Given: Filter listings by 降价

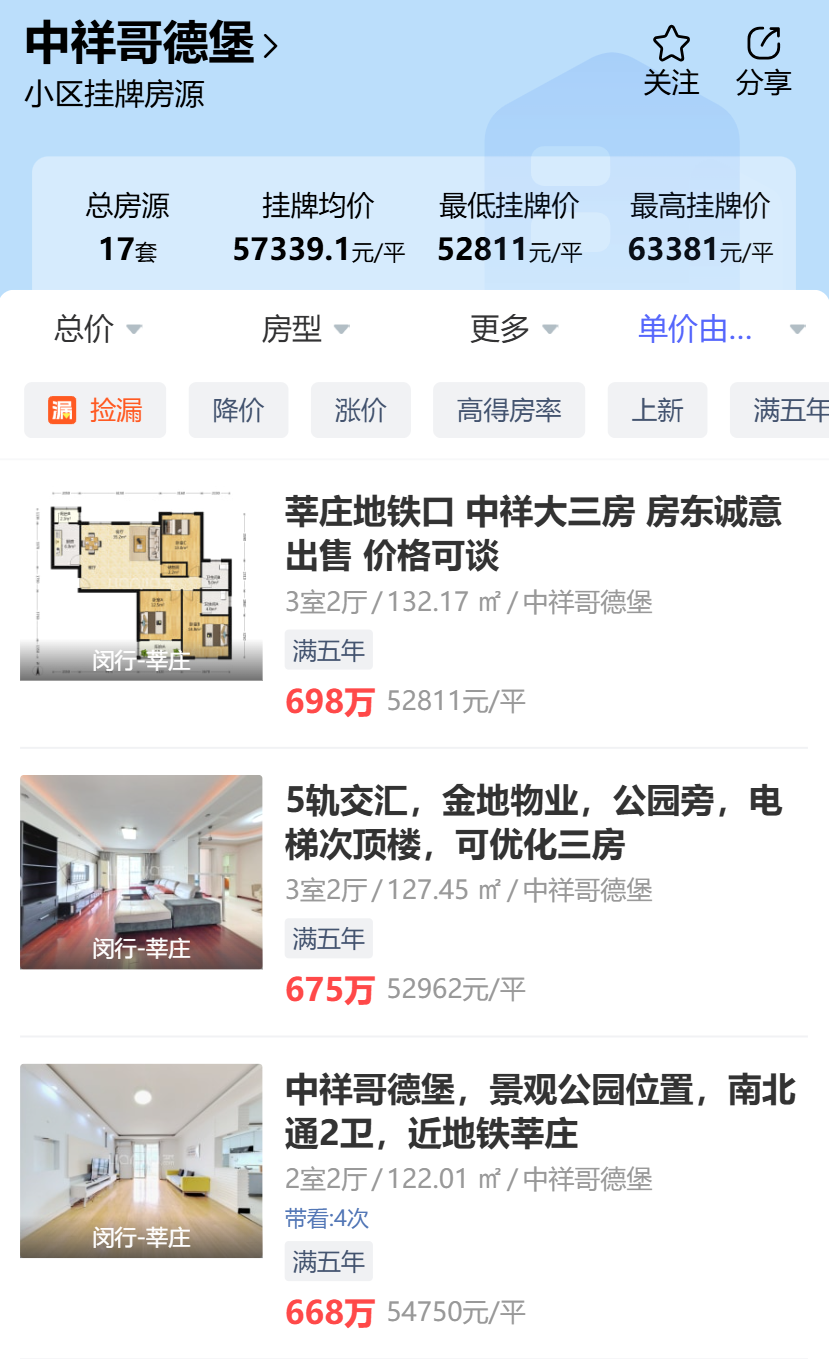Looking at the screenshot, I should pyautogui.click(x=238, y=410).
